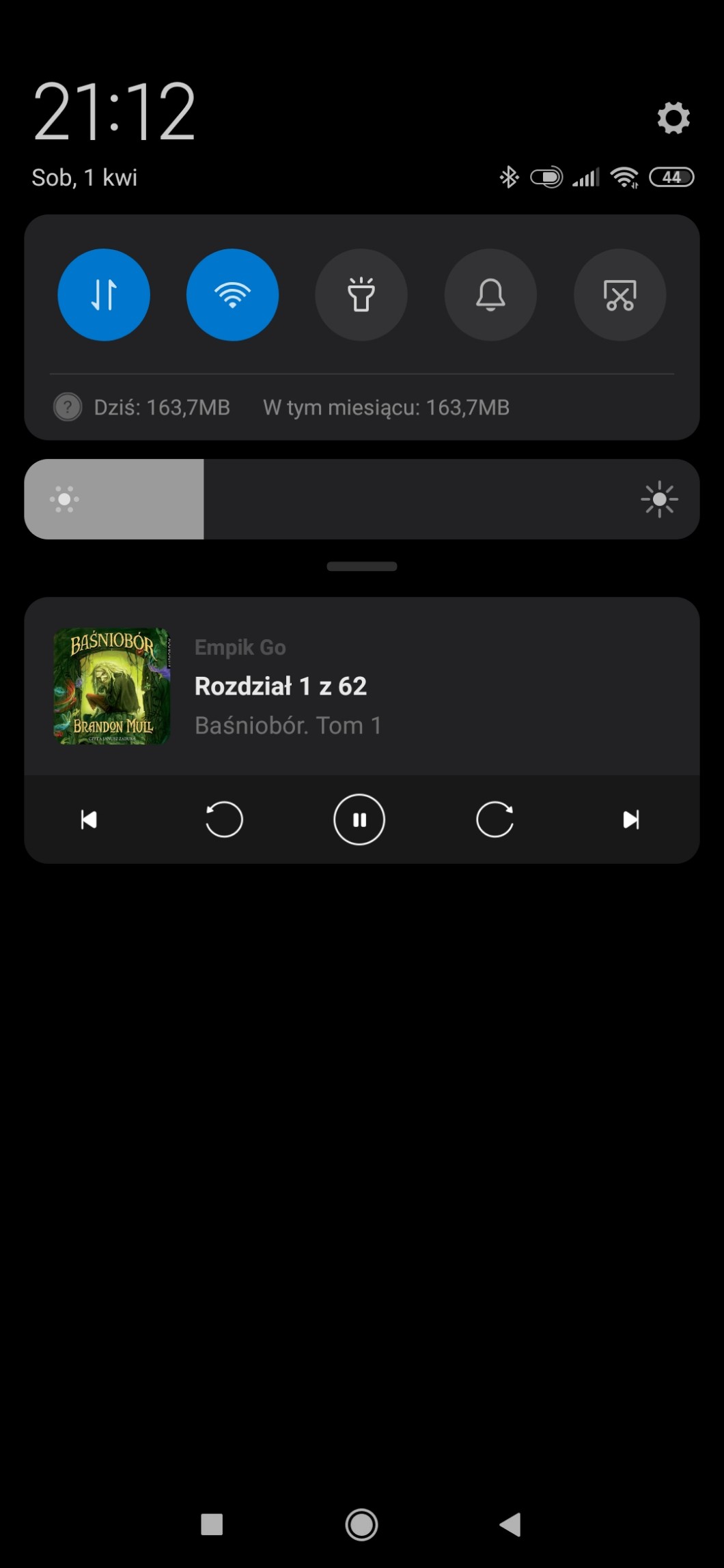Tap the system back button
724x1568 pixels.
(510, 1524)
